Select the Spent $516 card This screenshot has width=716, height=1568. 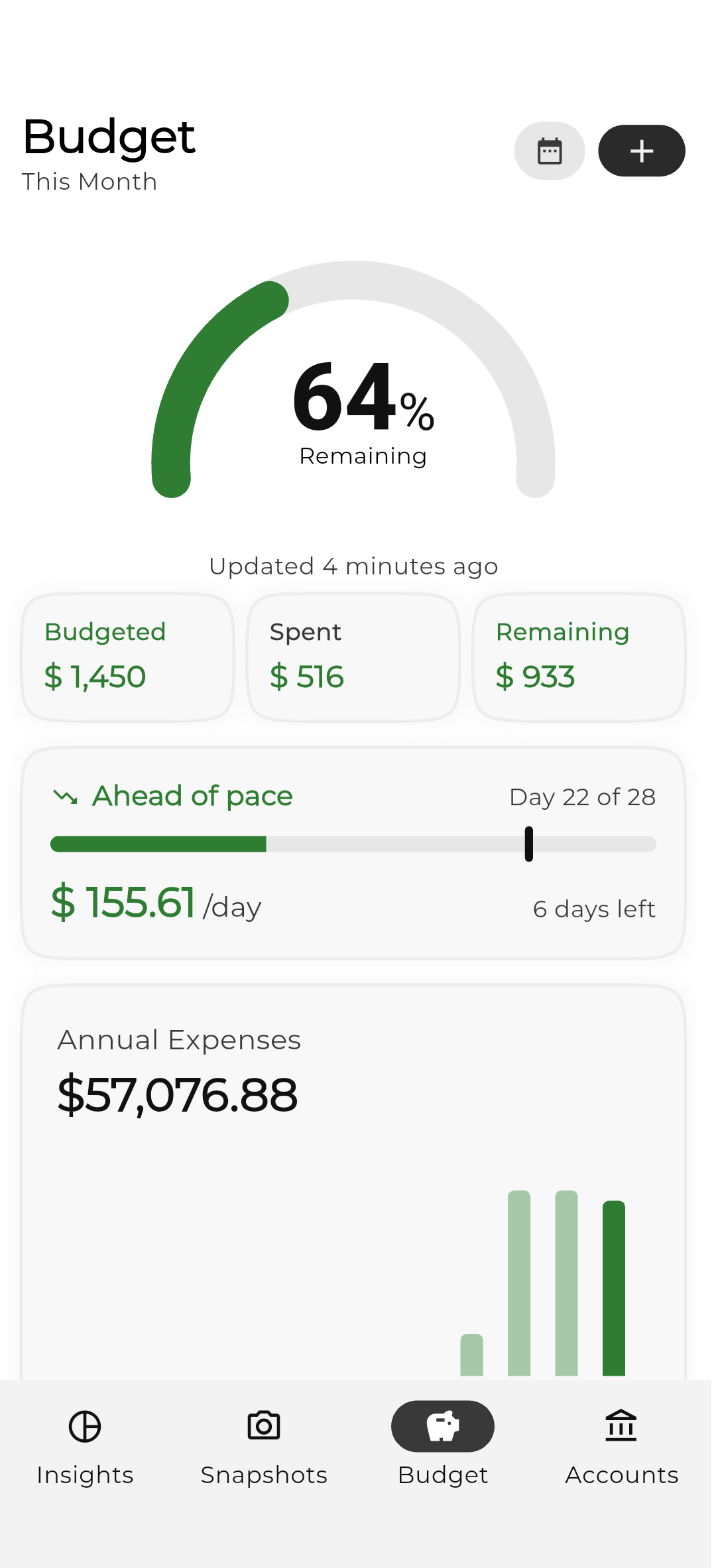click(353, 657)
